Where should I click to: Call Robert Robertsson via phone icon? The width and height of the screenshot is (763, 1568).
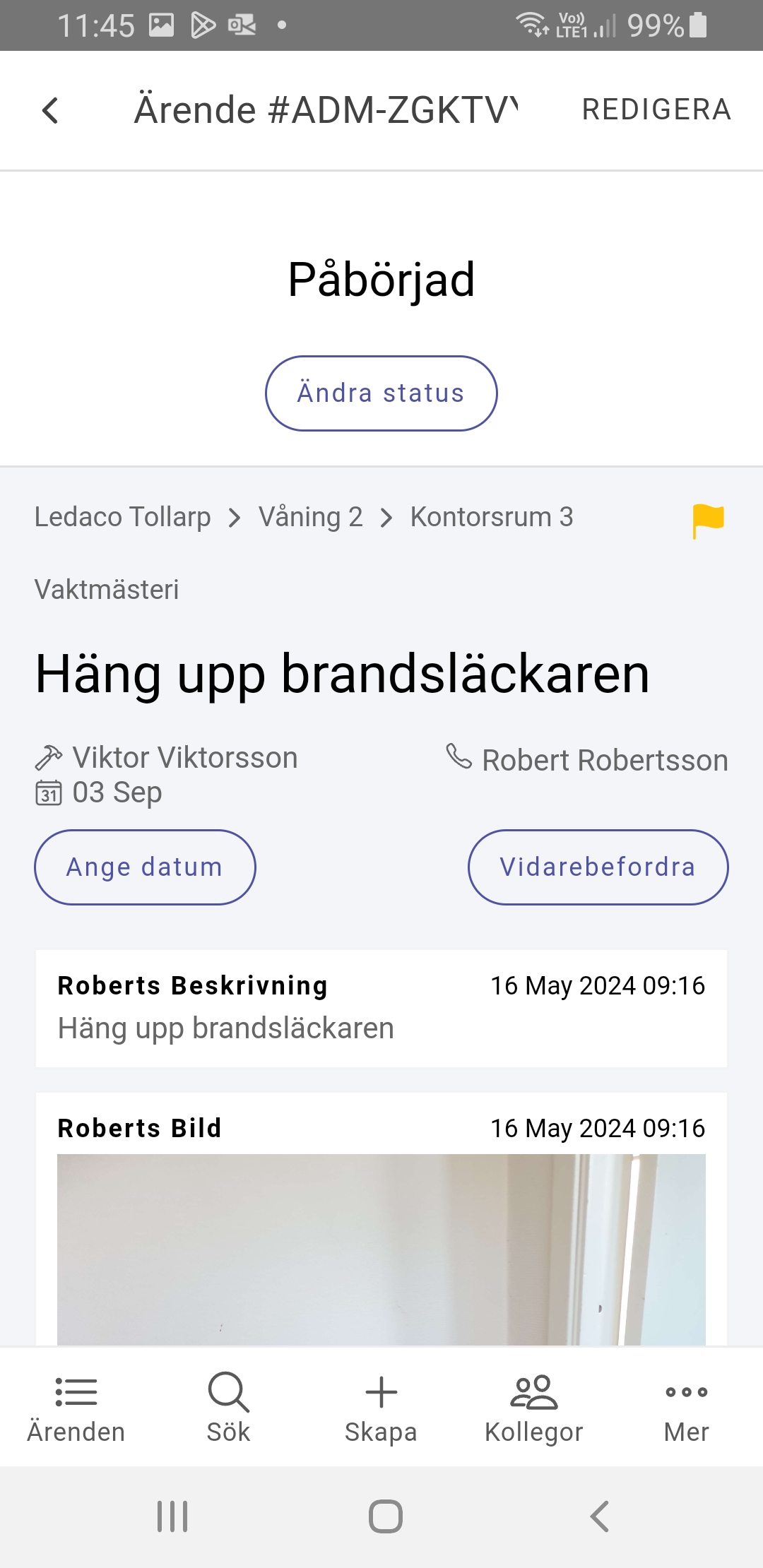pyautogui.click(x=459, y=757)
